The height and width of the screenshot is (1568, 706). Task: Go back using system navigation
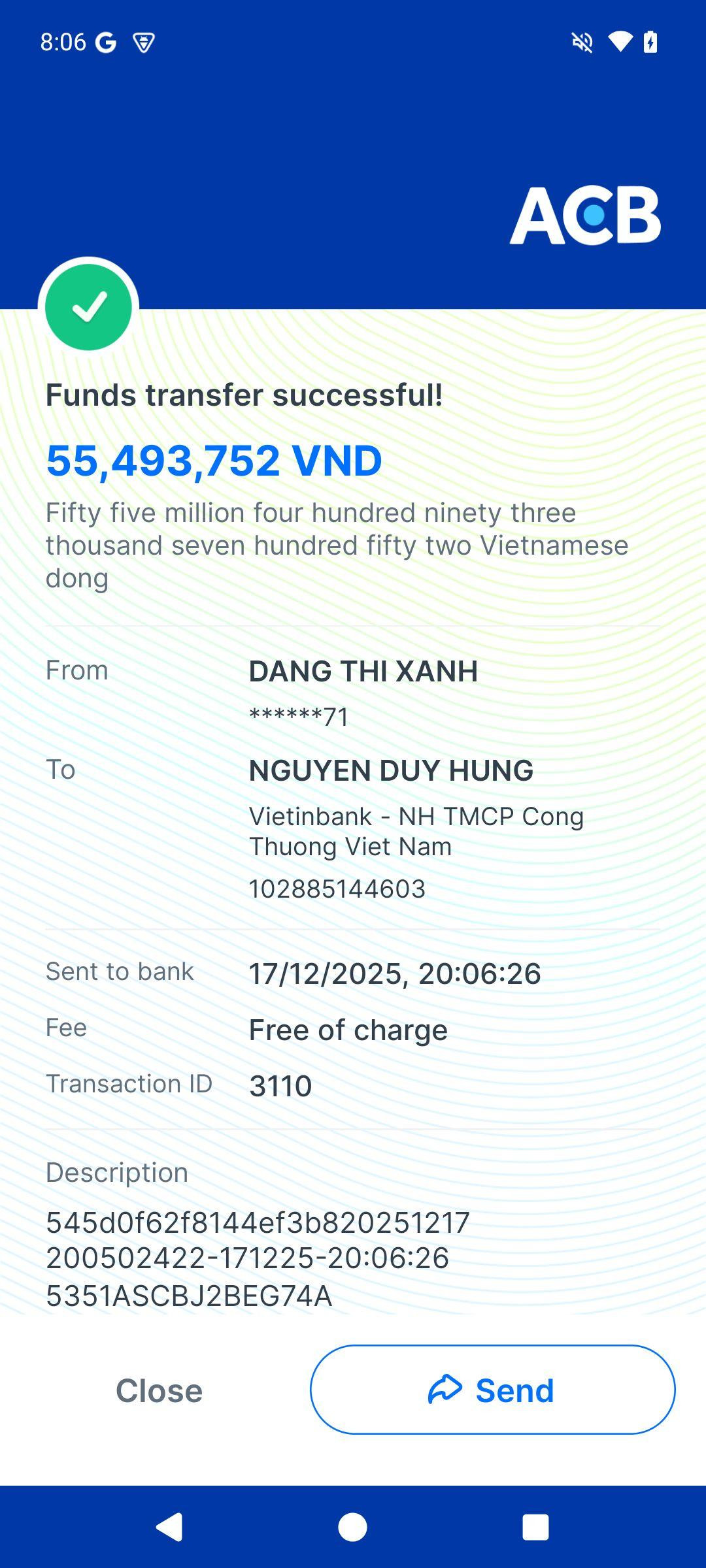click(169, 1527)
